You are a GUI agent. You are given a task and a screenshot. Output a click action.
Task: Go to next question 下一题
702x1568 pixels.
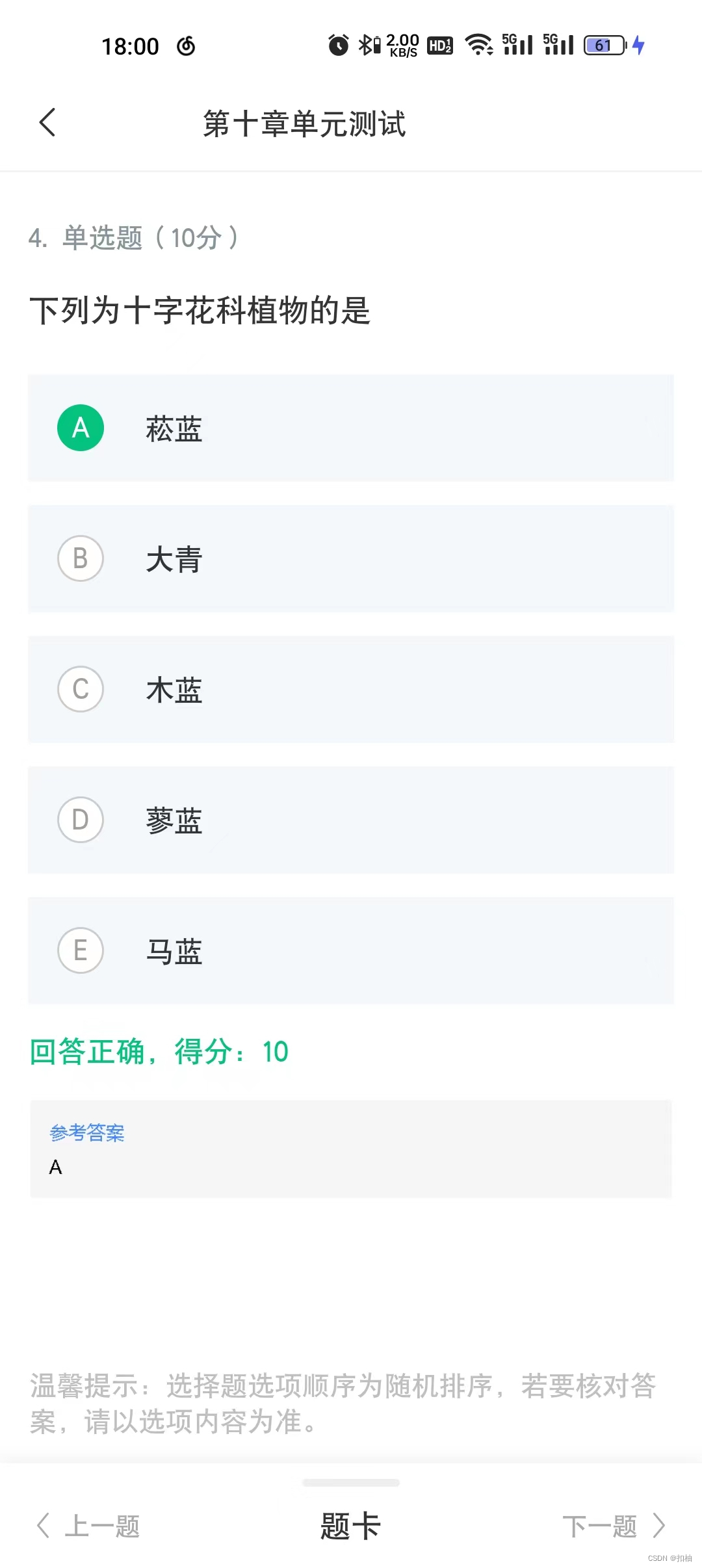click(x=614, y=1526)
